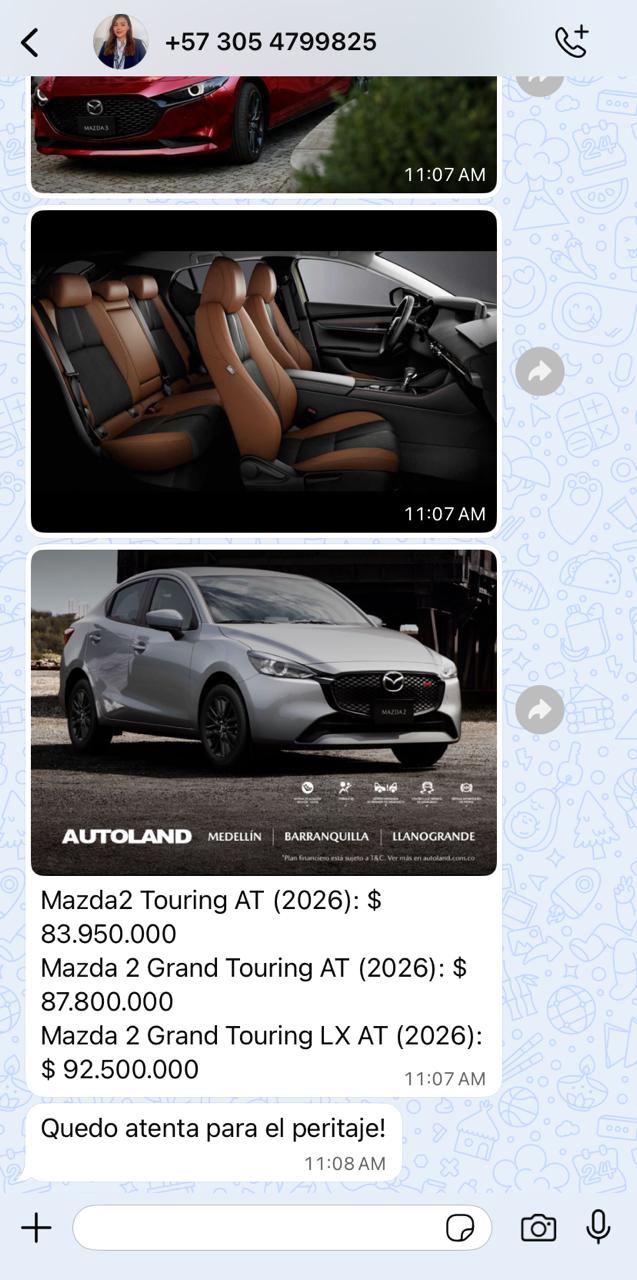Open the attachments plus menu
This screenshot has width=637, height=1280.
pos(36,1227)
